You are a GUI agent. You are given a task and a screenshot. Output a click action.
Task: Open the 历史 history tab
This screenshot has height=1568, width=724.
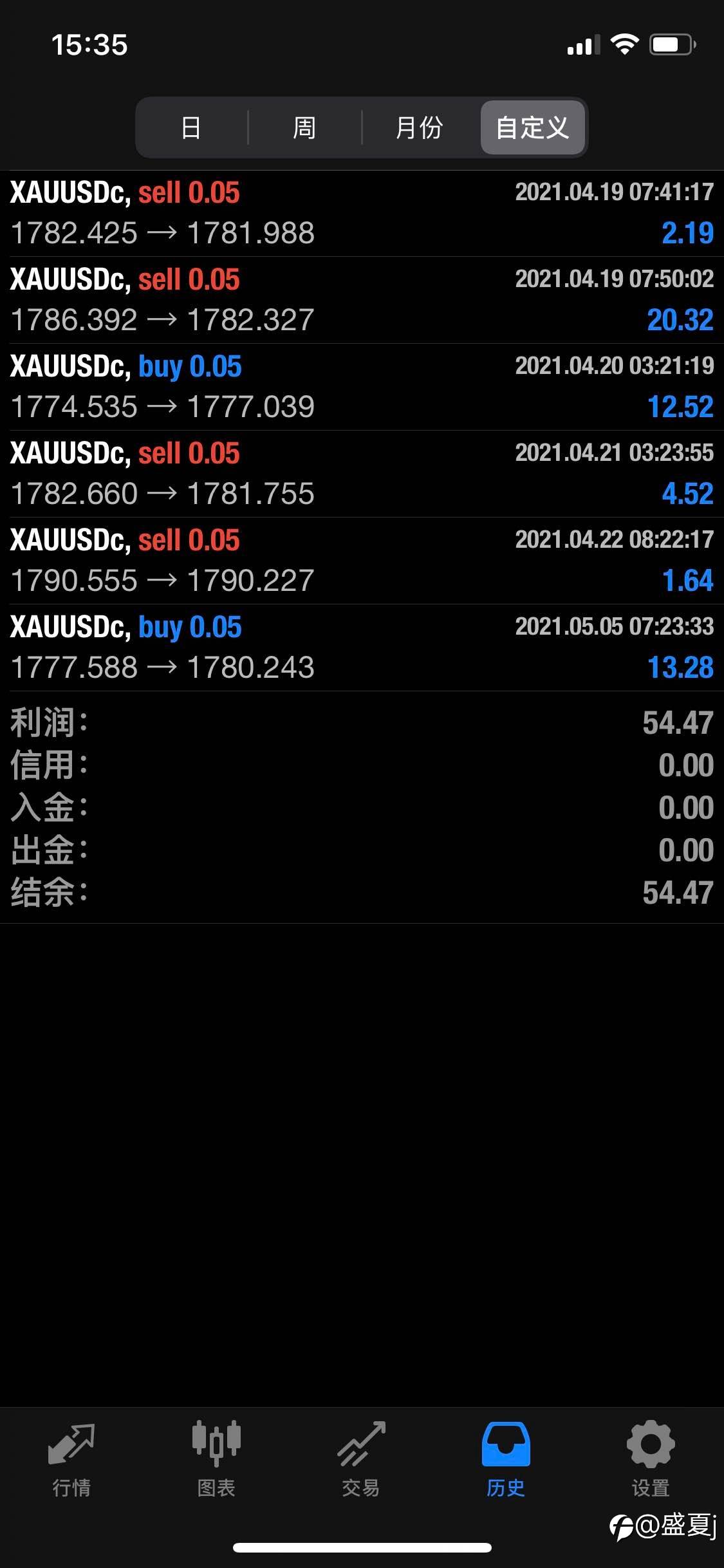coord(506,1459)
